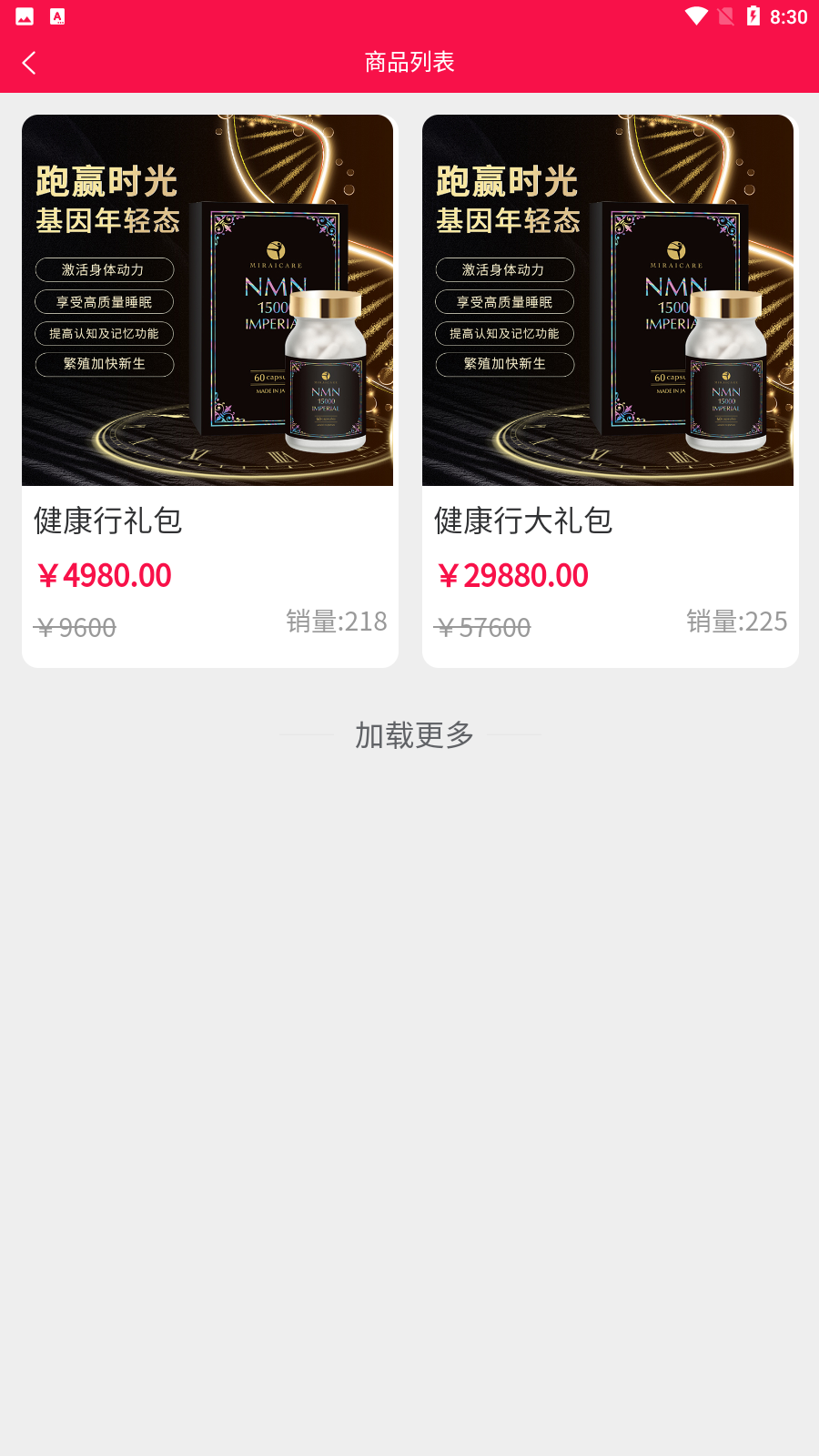This screenshot has height=1456, width=819.
Task: Open the 健康行礼包 product card
Action: coord(209,391)
